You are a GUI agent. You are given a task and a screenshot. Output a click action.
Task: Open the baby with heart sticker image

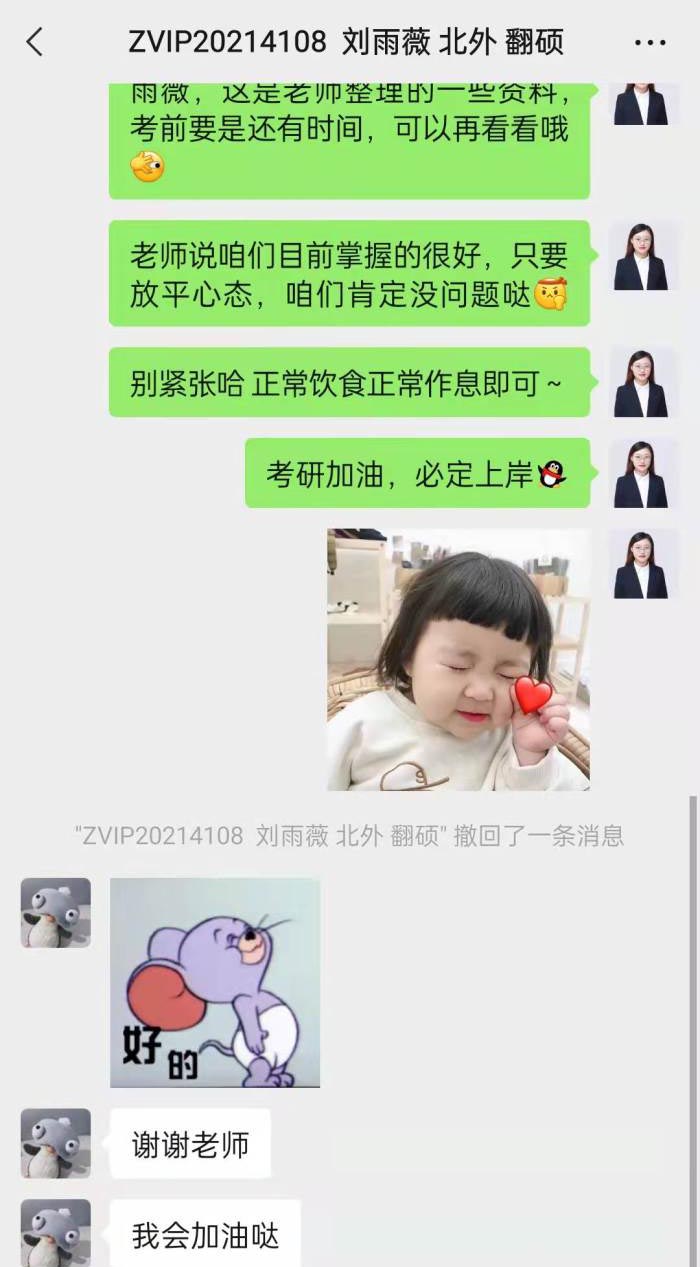tap(458, 659)
